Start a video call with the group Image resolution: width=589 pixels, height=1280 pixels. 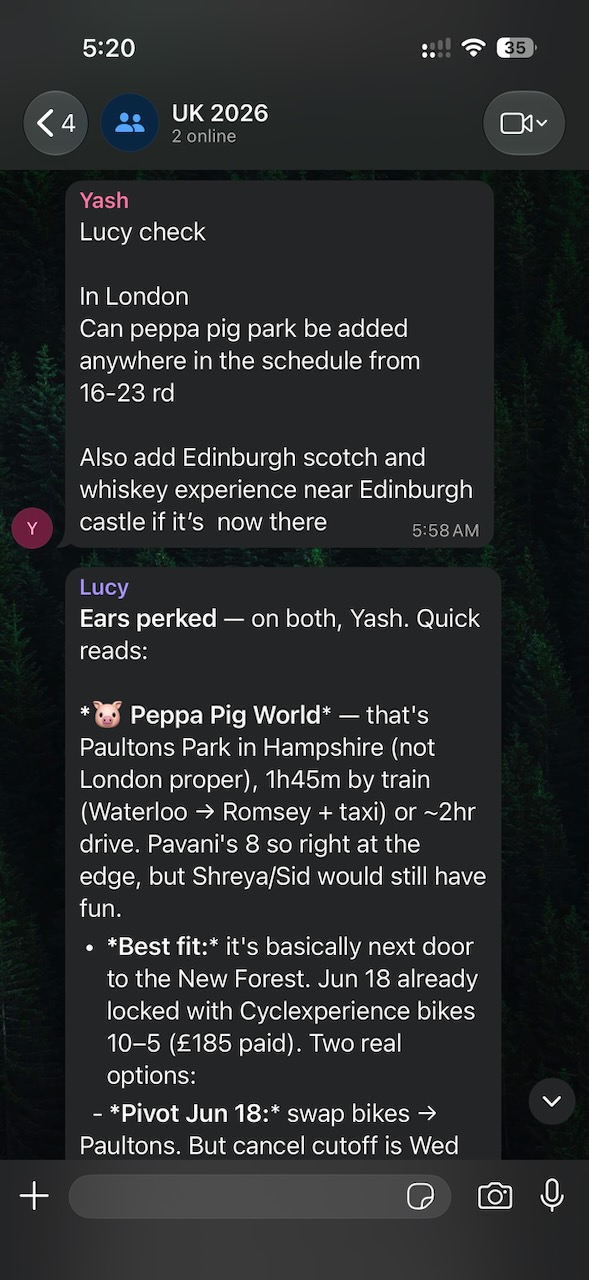click(x=524, y=123)
